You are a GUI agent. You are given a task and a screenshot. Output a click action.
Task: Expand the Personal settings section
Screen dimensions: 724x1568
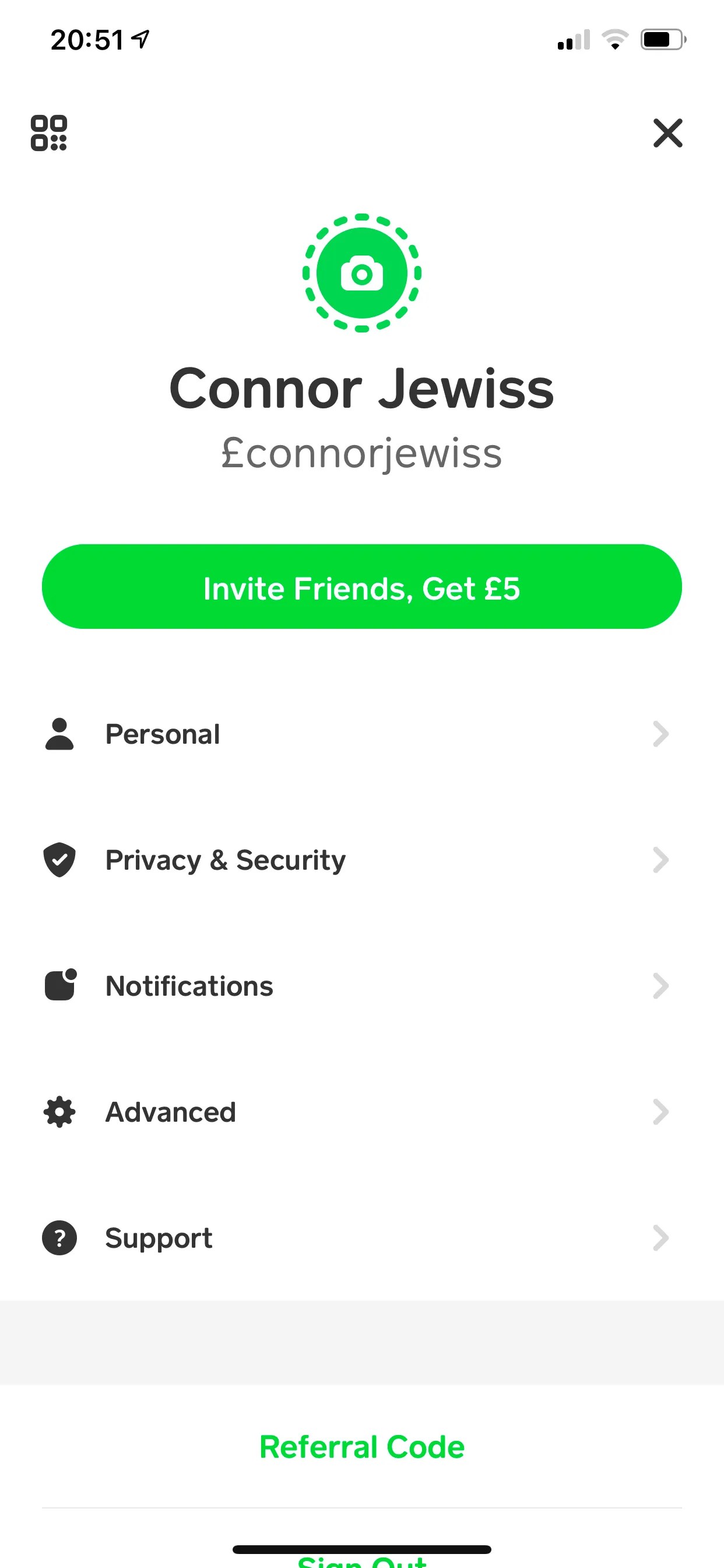[661, 734]
